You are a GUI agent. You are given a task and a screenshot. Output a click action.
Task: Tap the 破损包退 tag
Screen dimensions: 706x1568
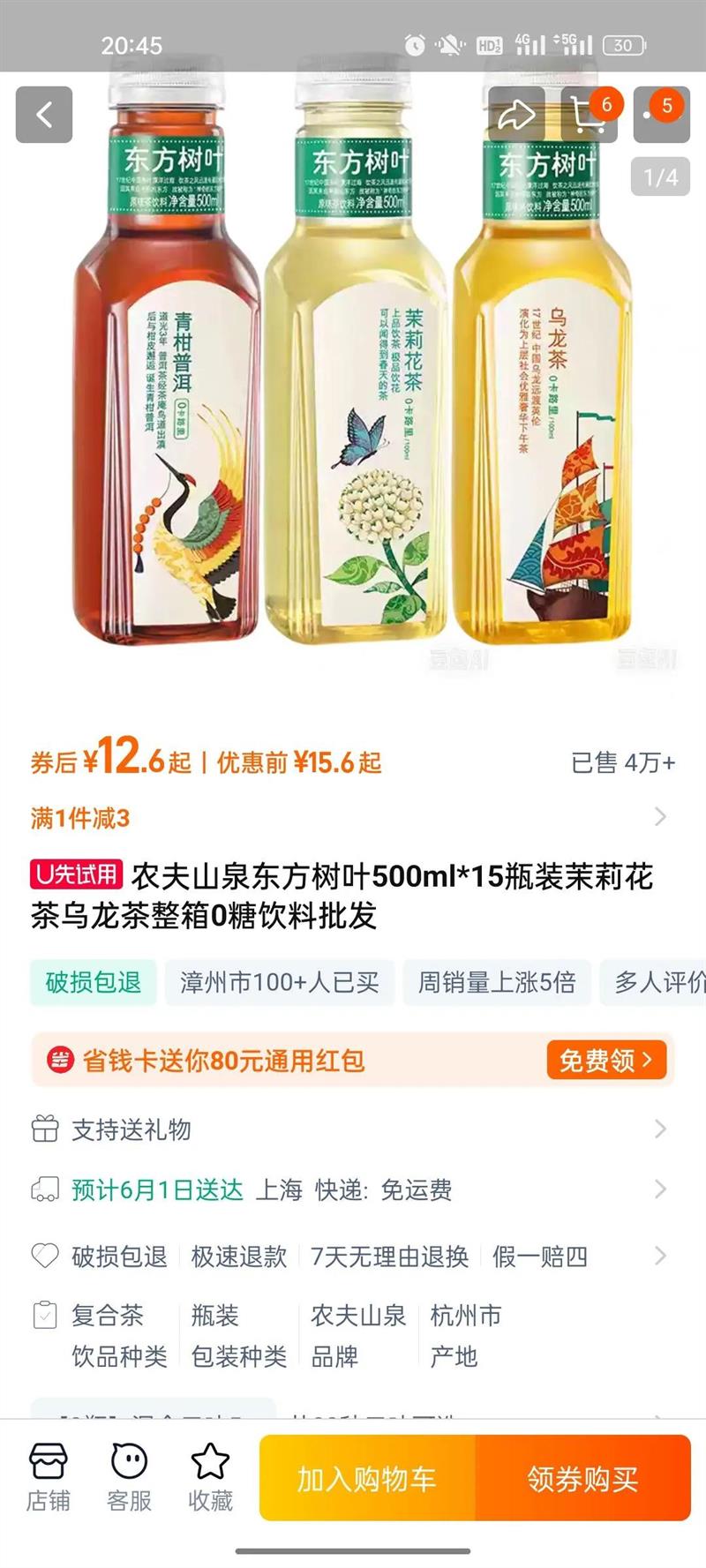(94, 982)
